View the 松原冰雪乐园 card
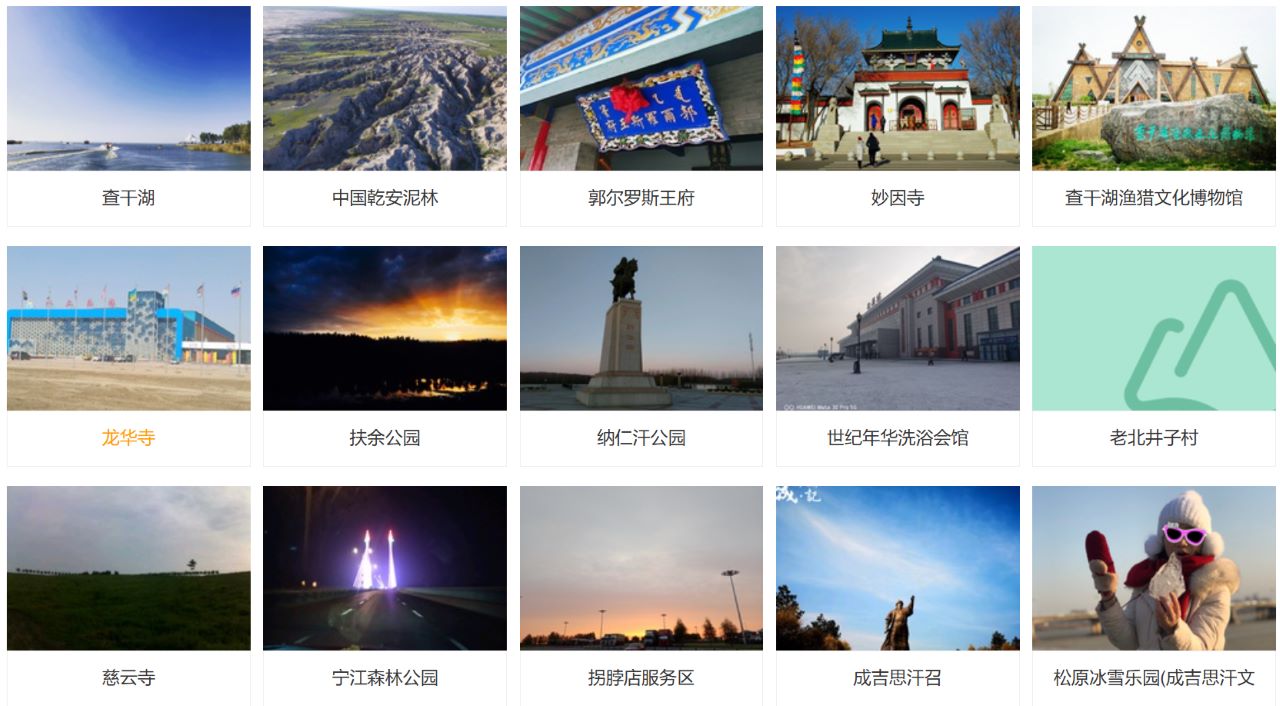1280x706 pixels. (x=1153, y=596)
